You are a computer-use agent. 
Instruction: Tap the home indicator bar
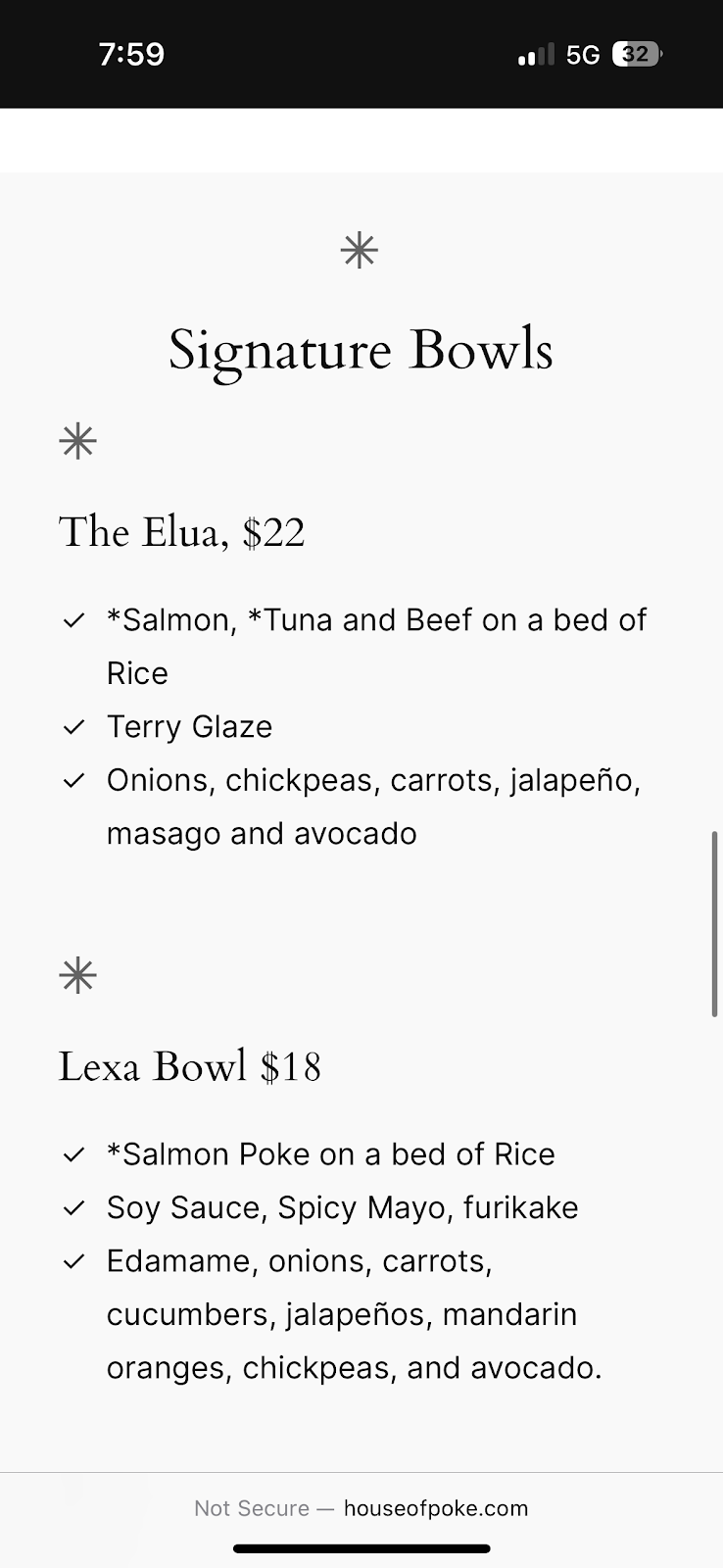click(x=361, y=1548)
